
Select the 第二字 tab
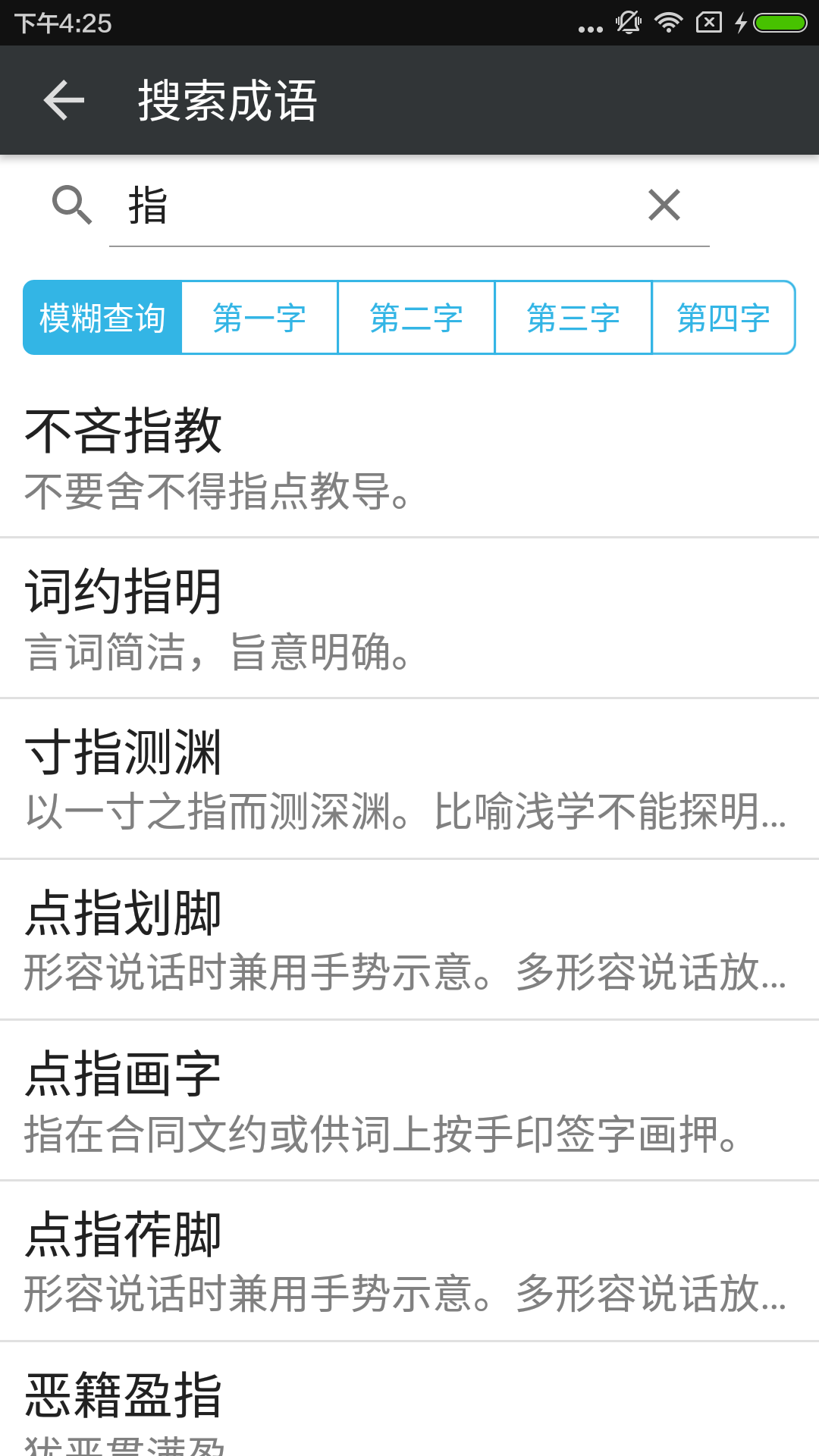pyautogui.click(x=416, y=317)
